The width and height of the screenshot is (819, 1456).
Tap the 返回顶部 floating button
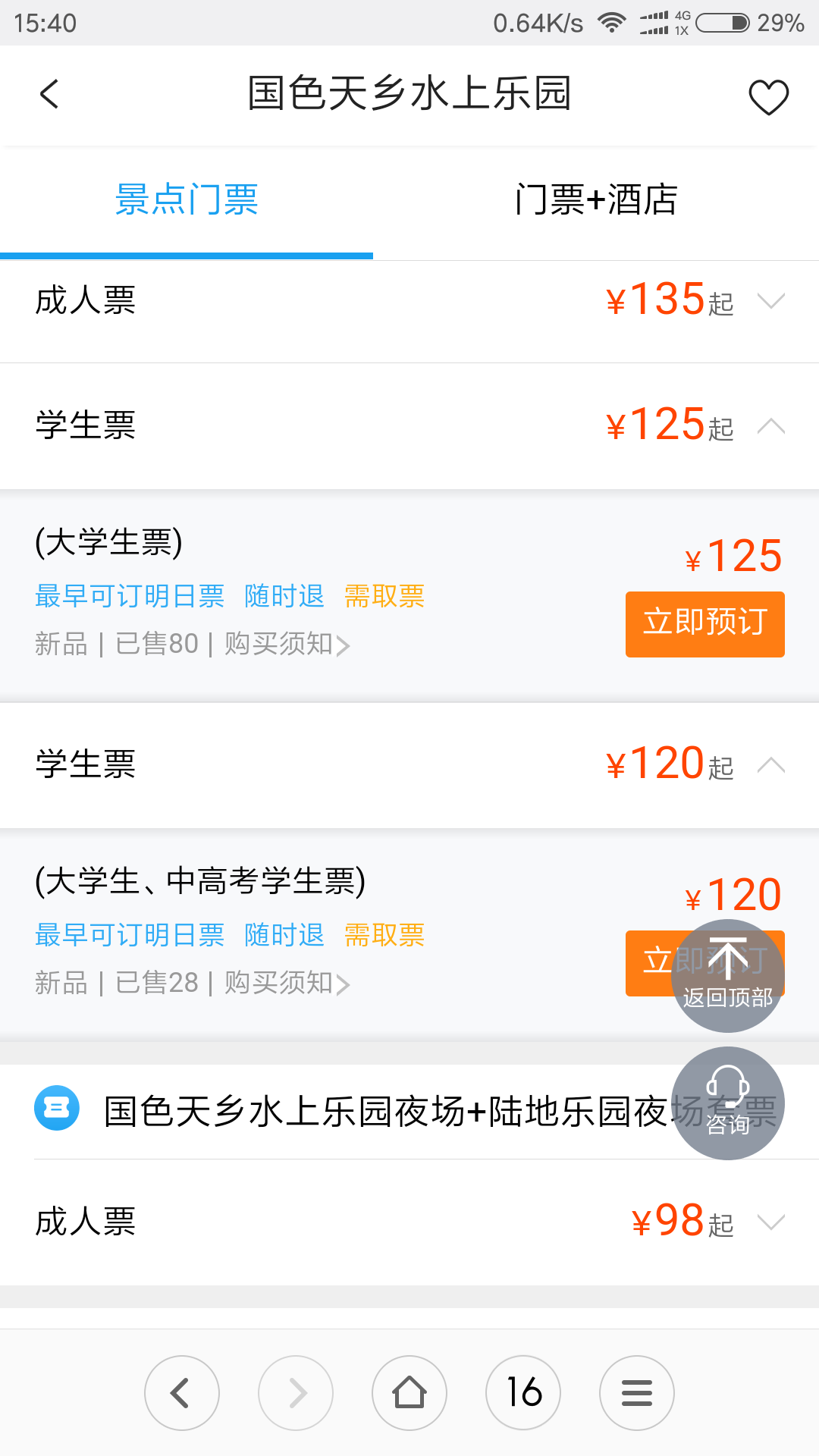[728, 976]
